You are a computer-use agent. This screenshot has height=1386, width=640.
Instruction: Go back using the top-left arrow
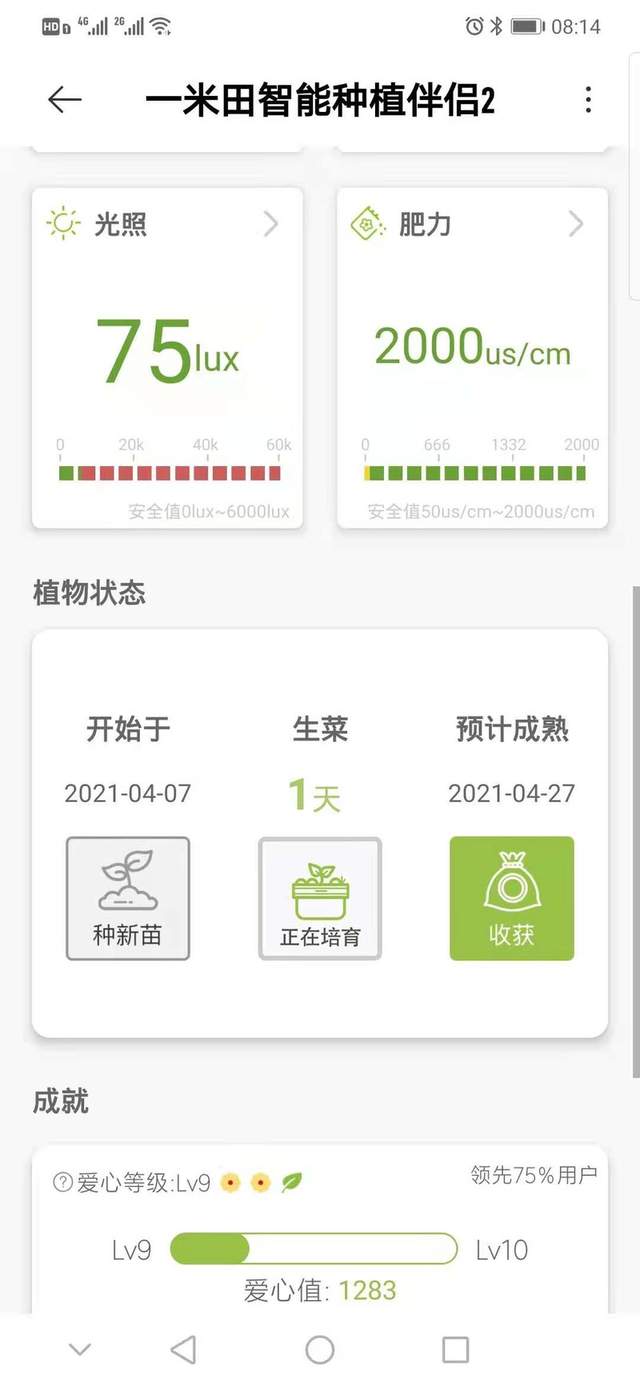65,99
